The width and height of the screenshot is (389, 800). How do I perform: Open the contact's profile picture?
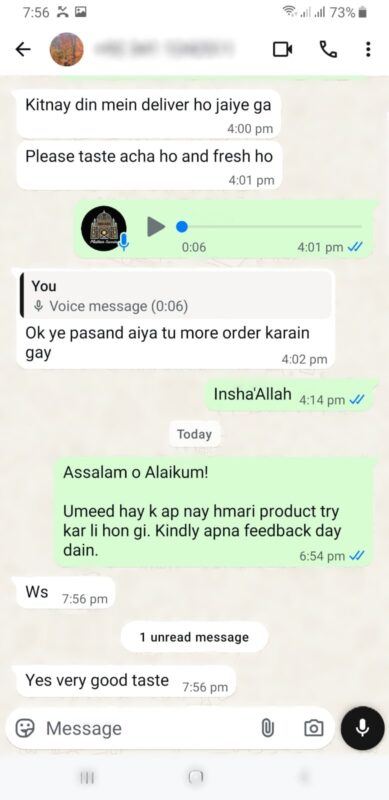66,49
